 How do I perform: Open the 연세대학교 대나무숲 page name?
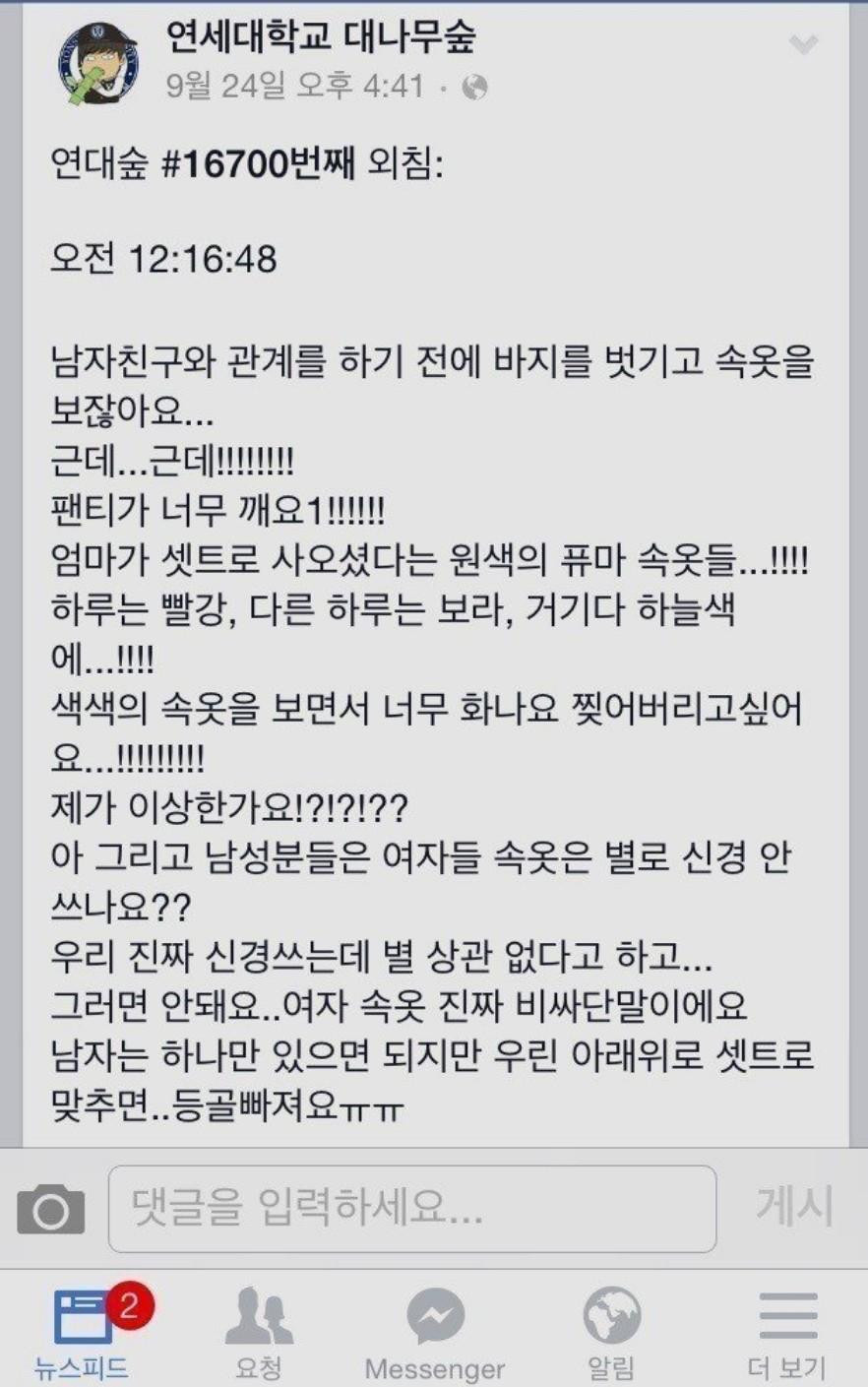coord(321,37)
